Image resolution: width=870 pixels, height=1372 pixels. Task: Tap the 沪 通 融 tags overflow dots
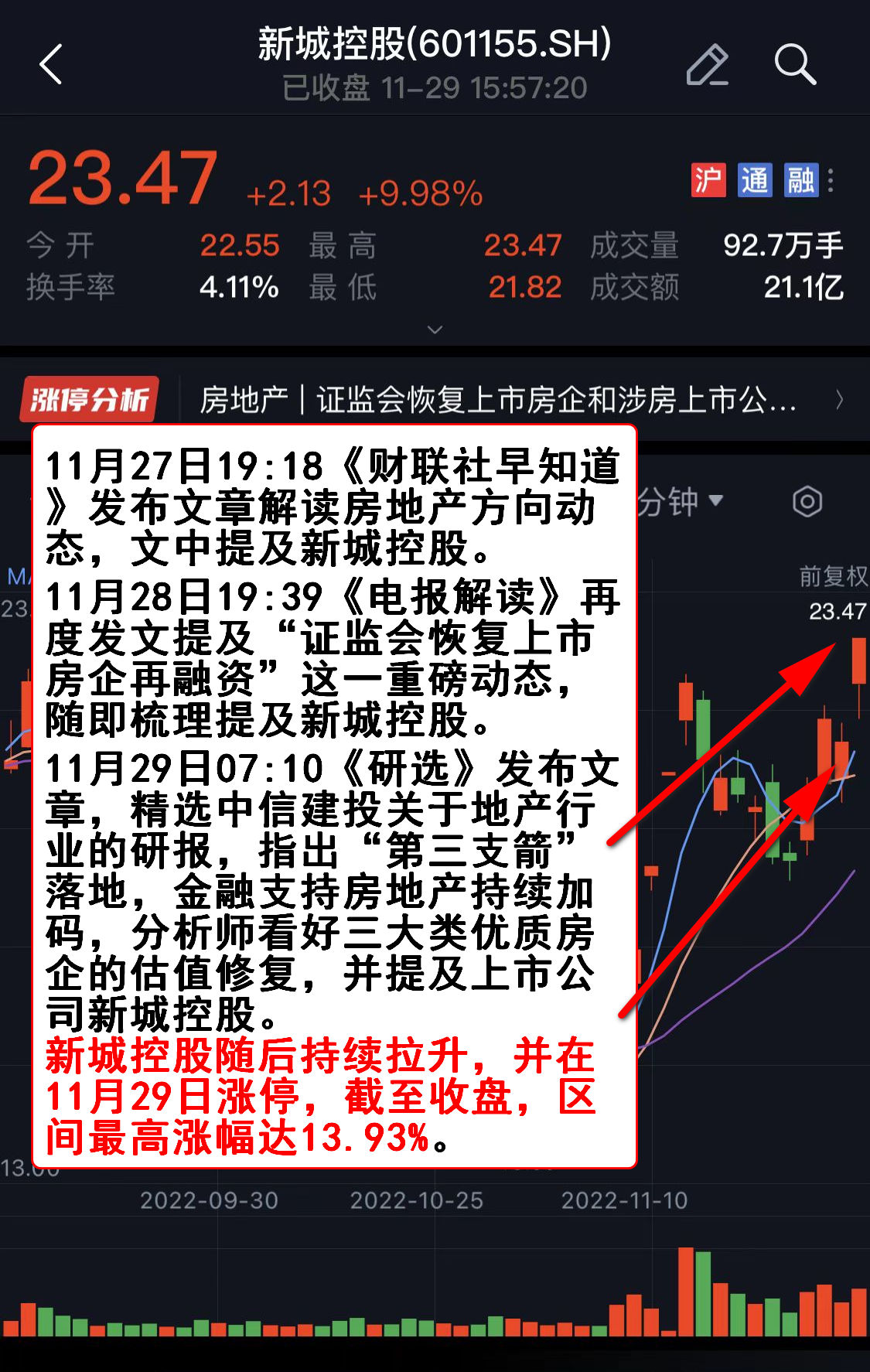[x=831, y=180]
